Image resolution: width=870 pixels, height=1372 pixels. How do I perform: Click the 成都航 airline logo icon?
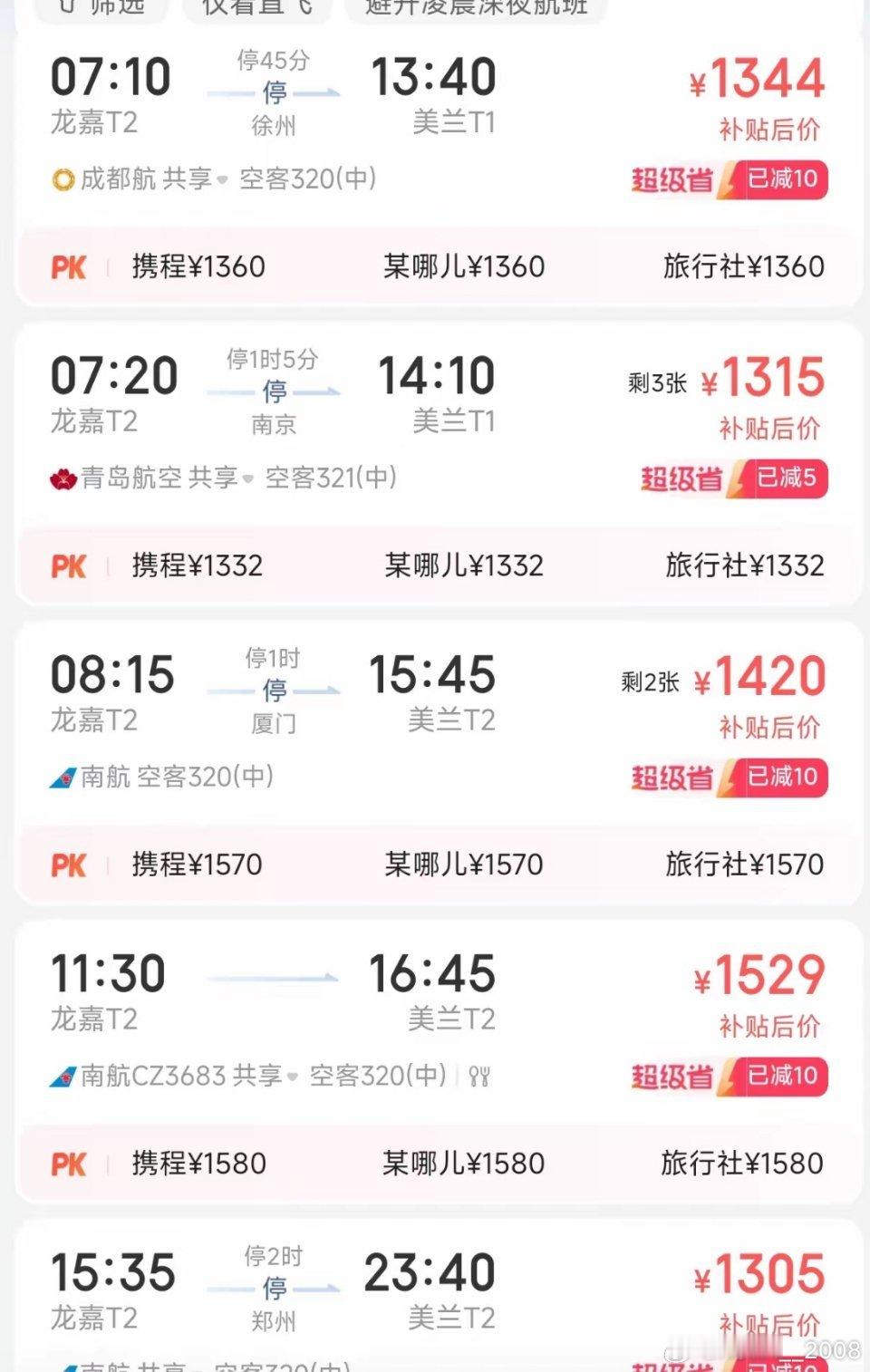62,181
